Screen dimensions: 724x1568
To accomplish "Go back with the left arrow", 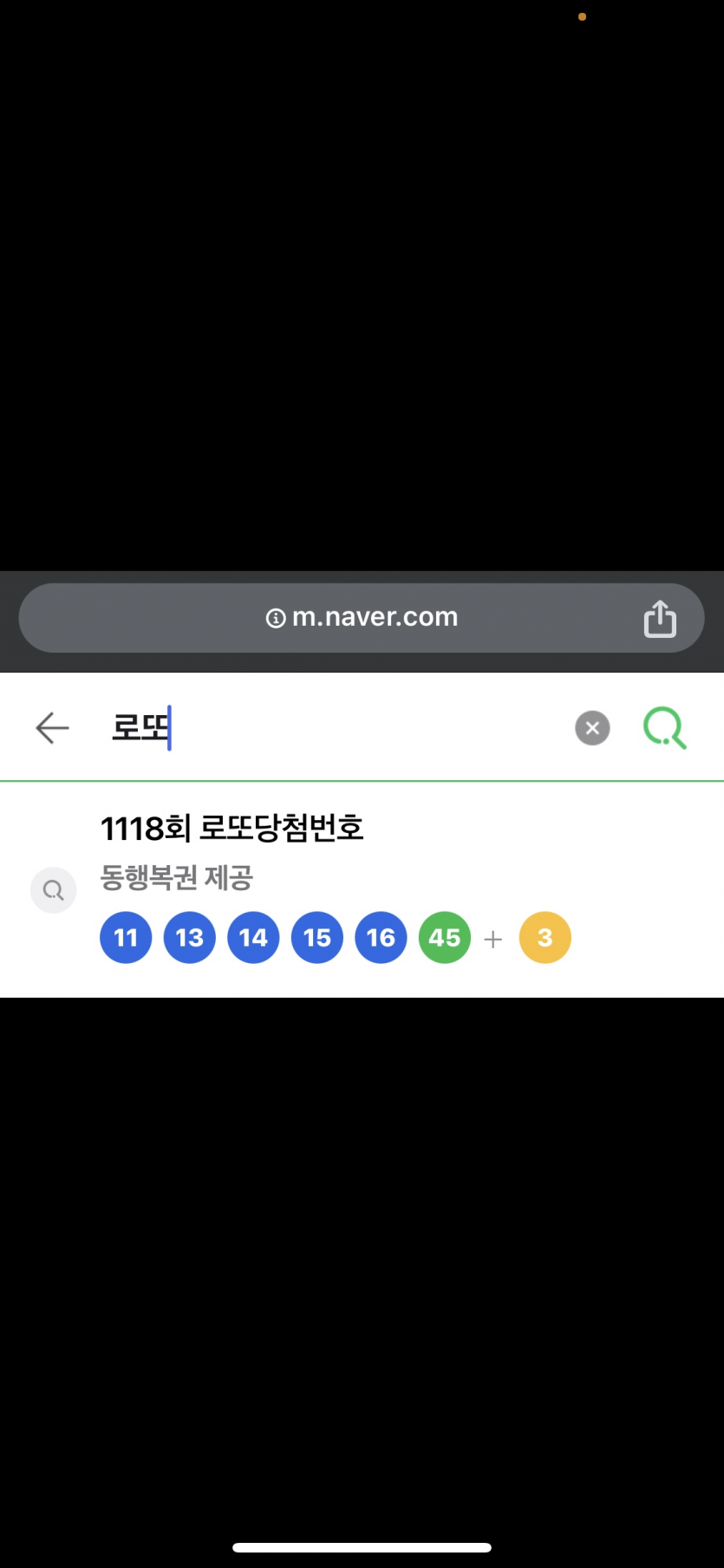I will coord(52,727).
